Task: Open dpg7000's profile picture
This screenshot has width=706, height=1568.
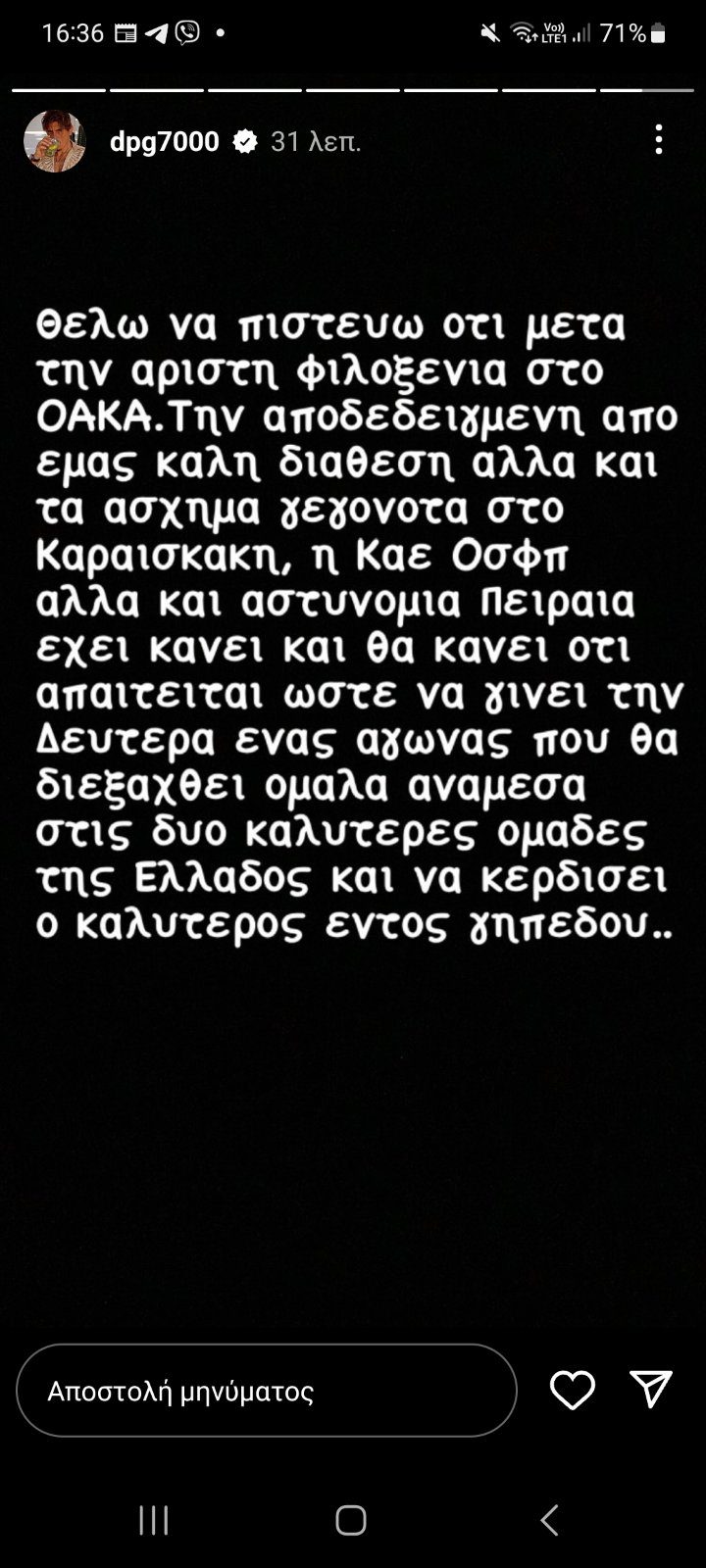Action: coord(55,142)
